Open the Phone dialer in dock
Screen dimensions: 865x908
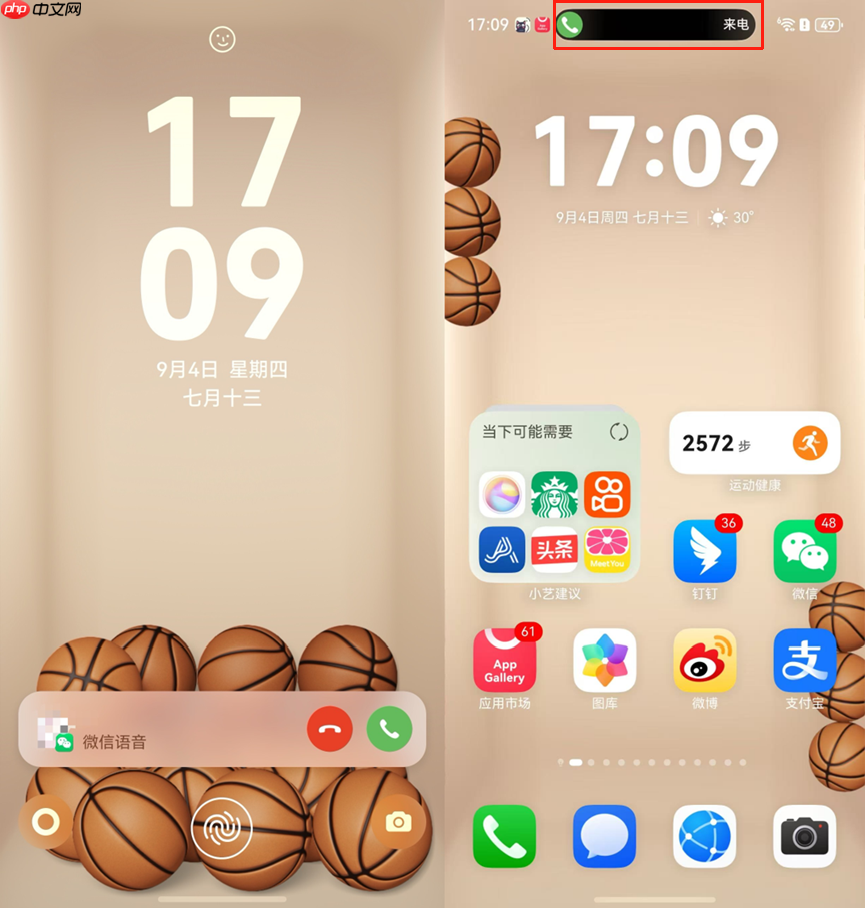(504, 836)
